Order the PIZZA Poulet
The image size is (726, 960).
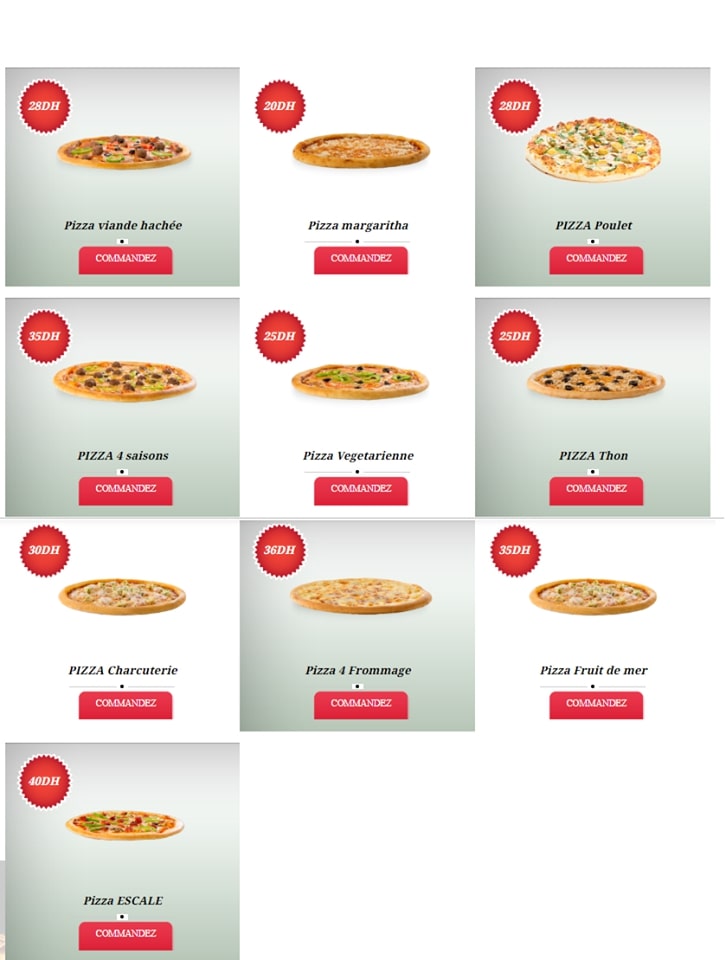(x=596, y=259)
